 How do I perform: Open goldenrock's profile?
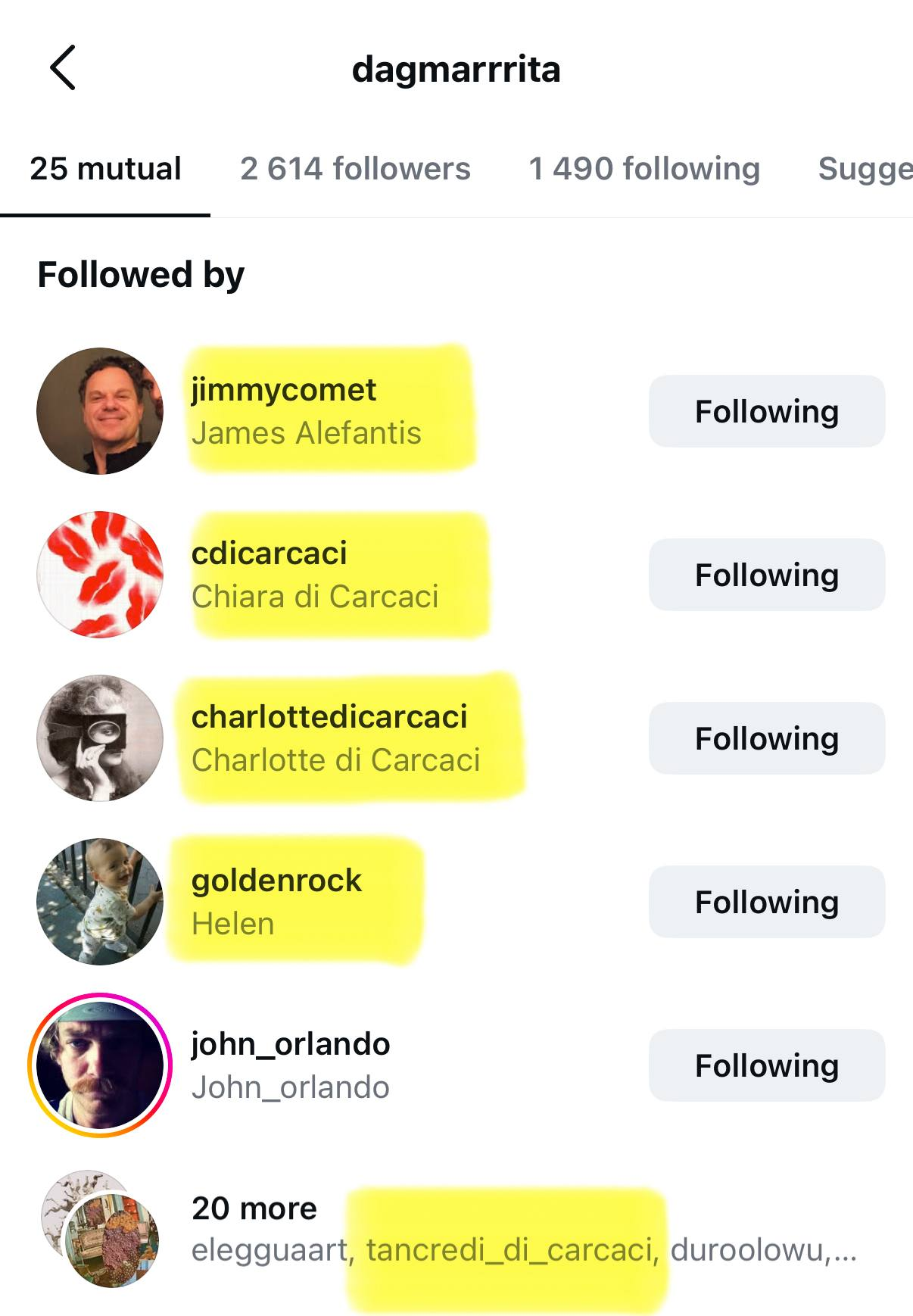pos(276,881)
